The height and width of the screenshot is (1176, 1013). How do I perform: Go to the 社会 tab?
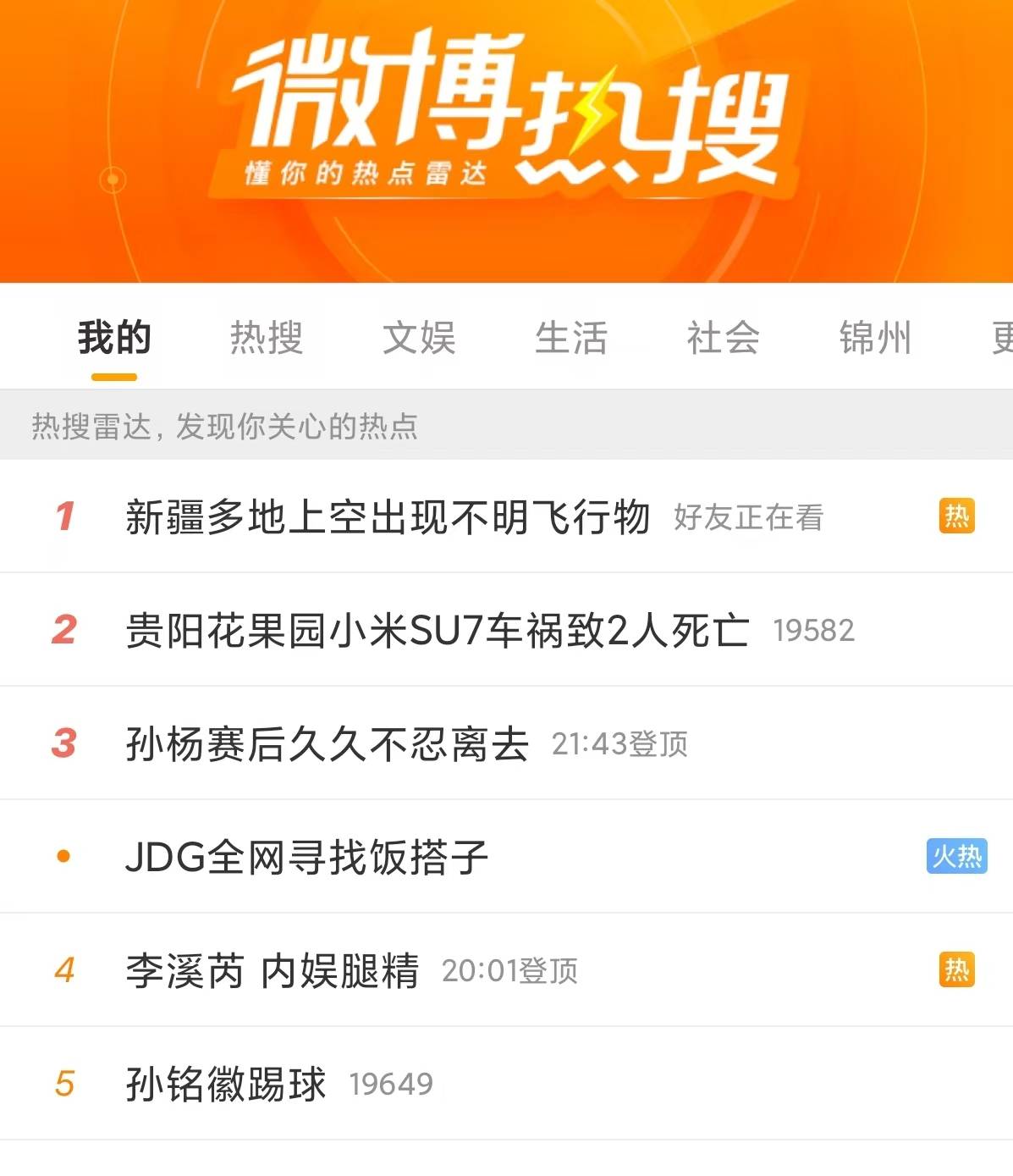(x=724, y=338)
